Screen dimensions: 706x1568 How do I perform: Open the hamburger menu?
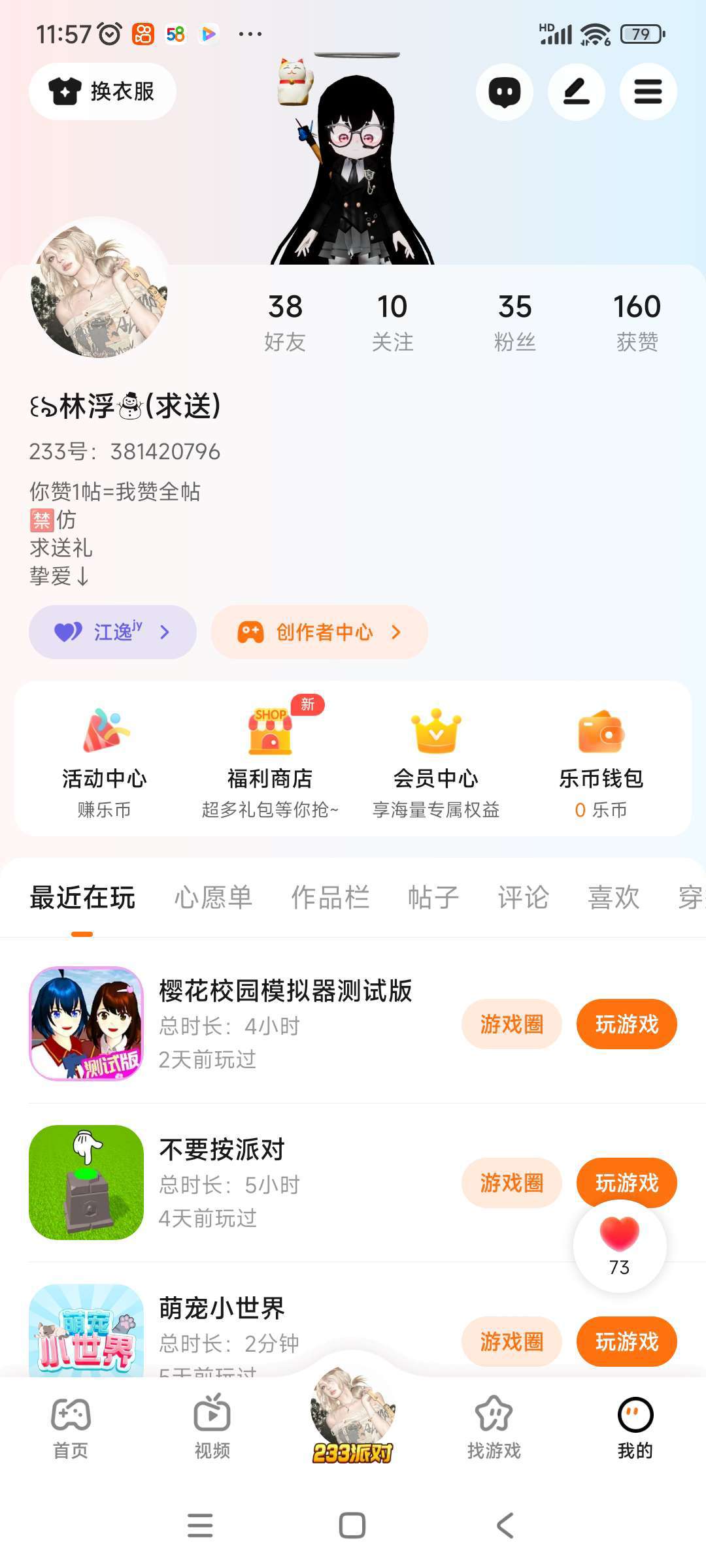(x=648, y=92)
